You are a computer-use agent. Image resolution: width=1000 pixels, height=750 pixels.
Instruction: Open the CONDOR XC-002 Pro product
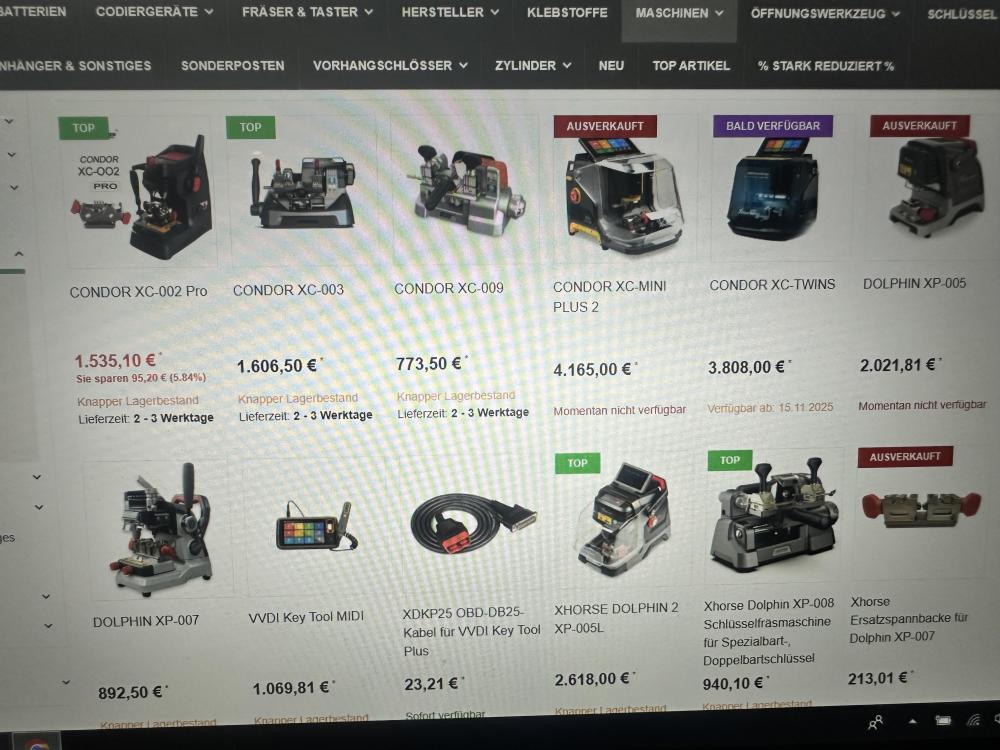138,292
